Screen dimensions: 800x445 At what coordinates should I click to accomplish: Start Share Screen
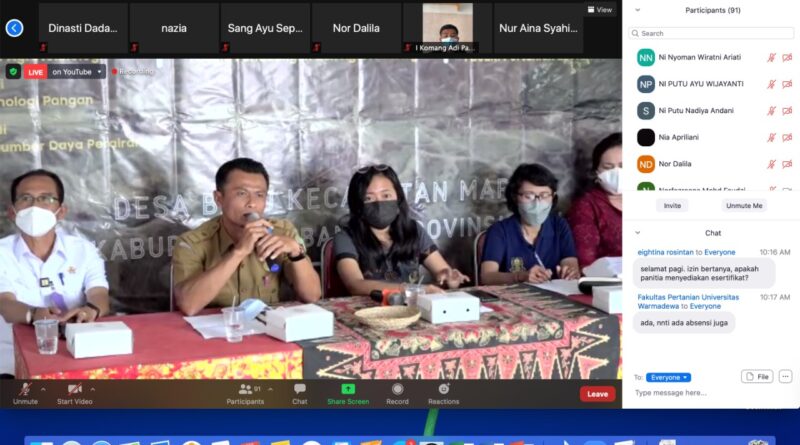(348, 391)
